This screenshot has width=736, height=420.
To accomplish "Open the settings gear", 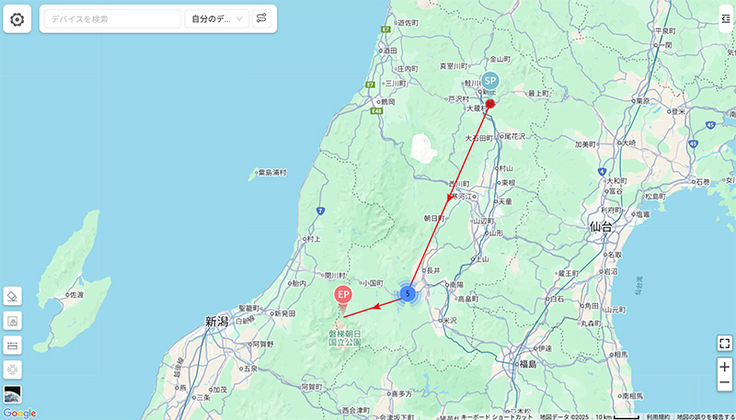I will point(18,18).
